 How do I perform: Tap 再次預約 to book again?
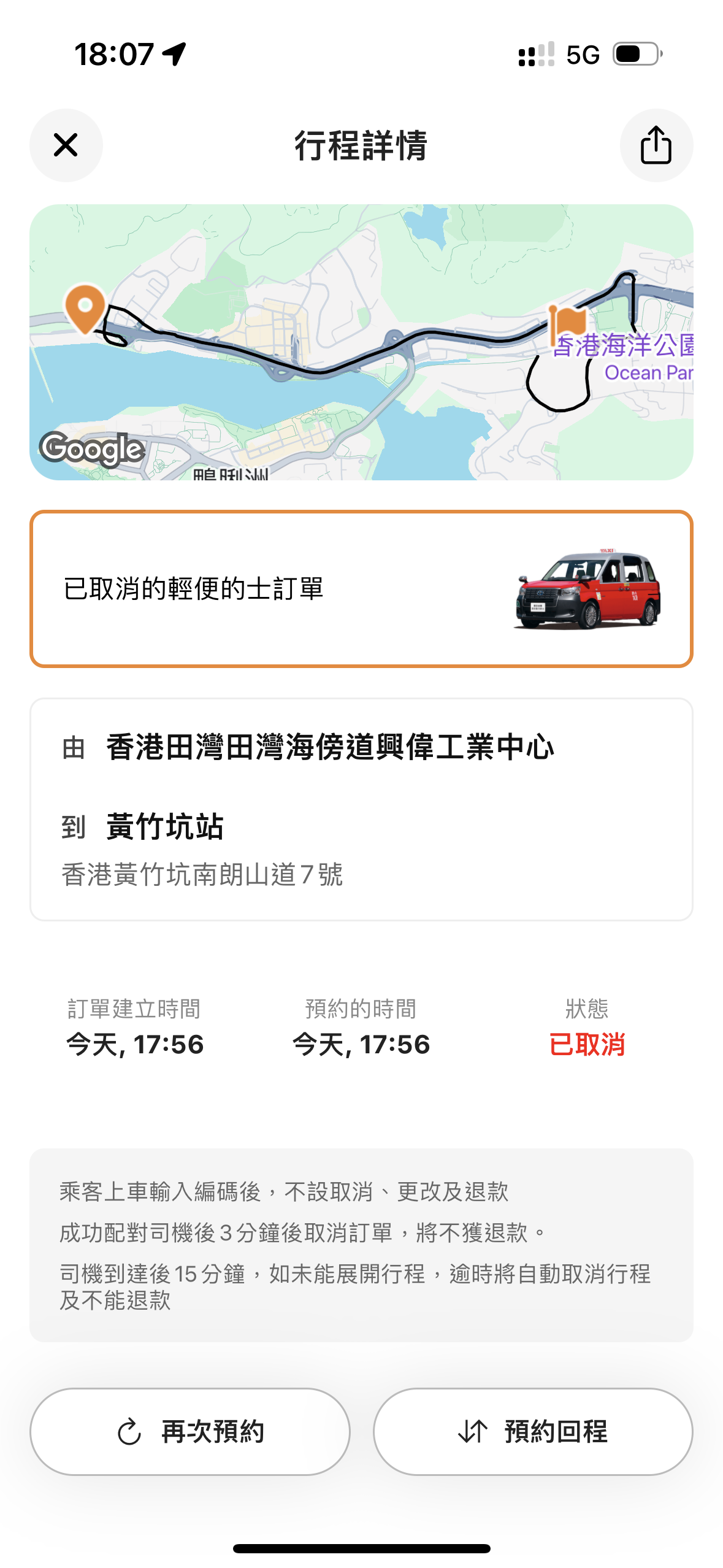pos(190,1431)
